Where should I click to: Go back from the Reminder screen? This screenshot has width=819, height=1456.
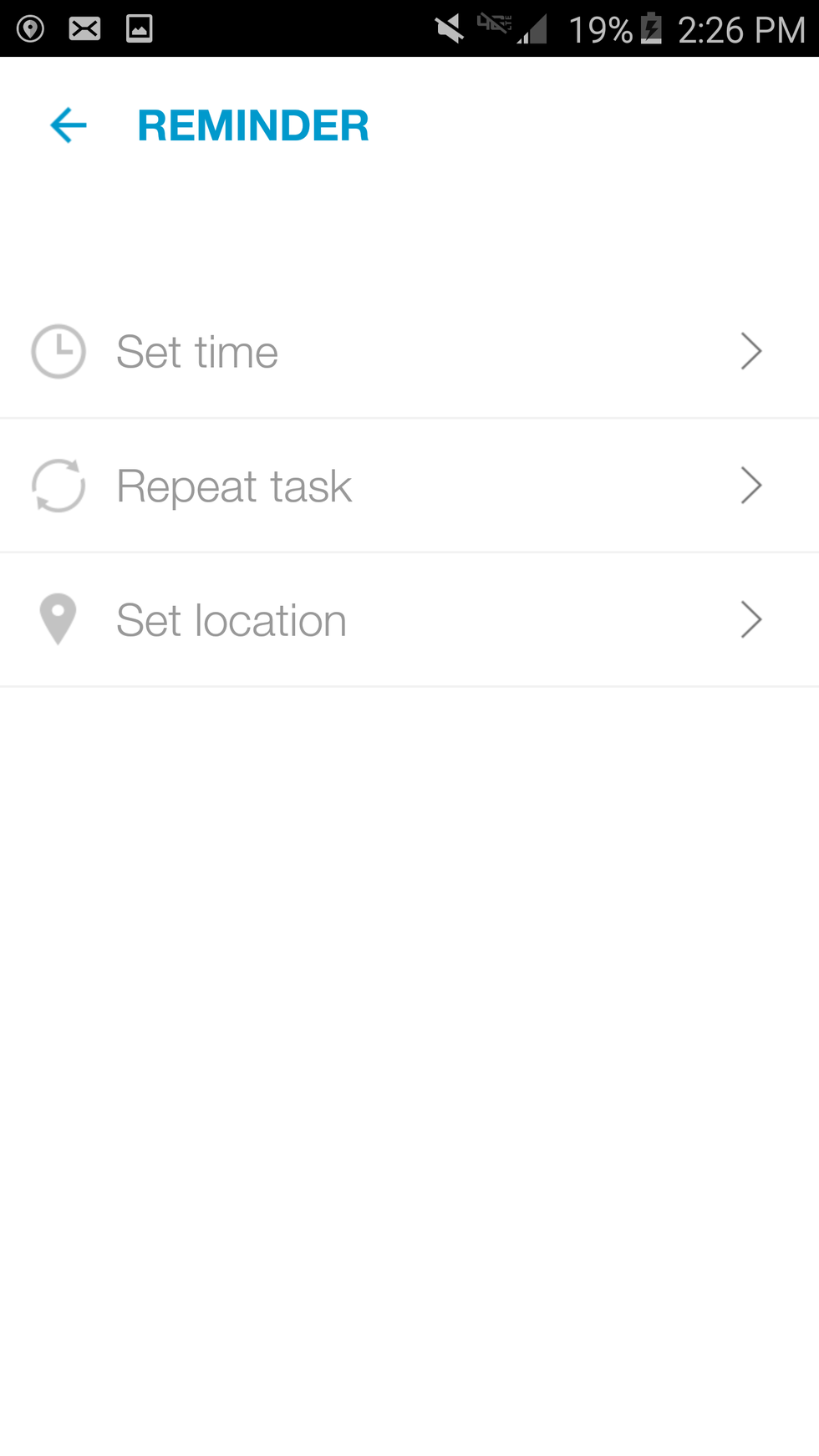[x=69, y=126]
